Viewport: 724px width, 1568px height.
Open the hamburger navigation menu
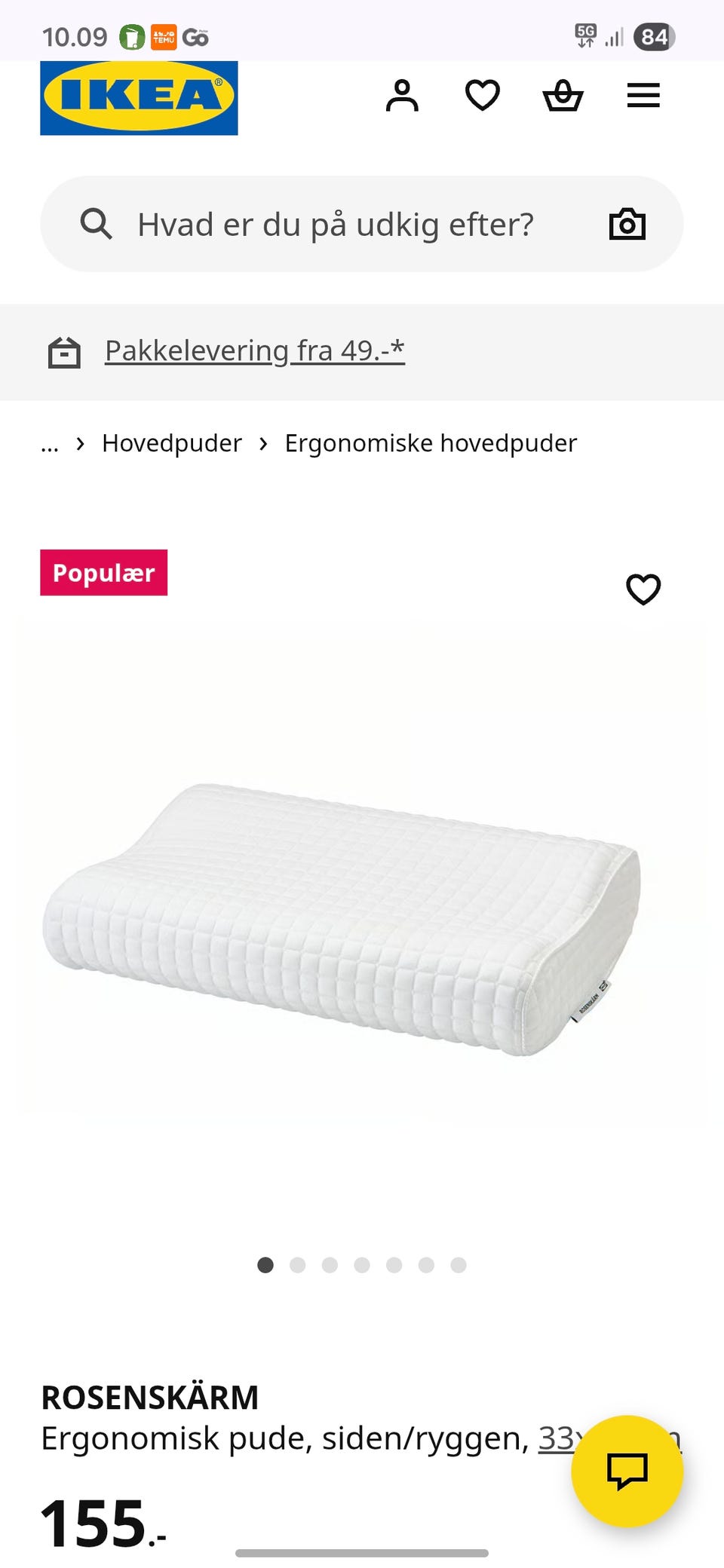[643, 95]
